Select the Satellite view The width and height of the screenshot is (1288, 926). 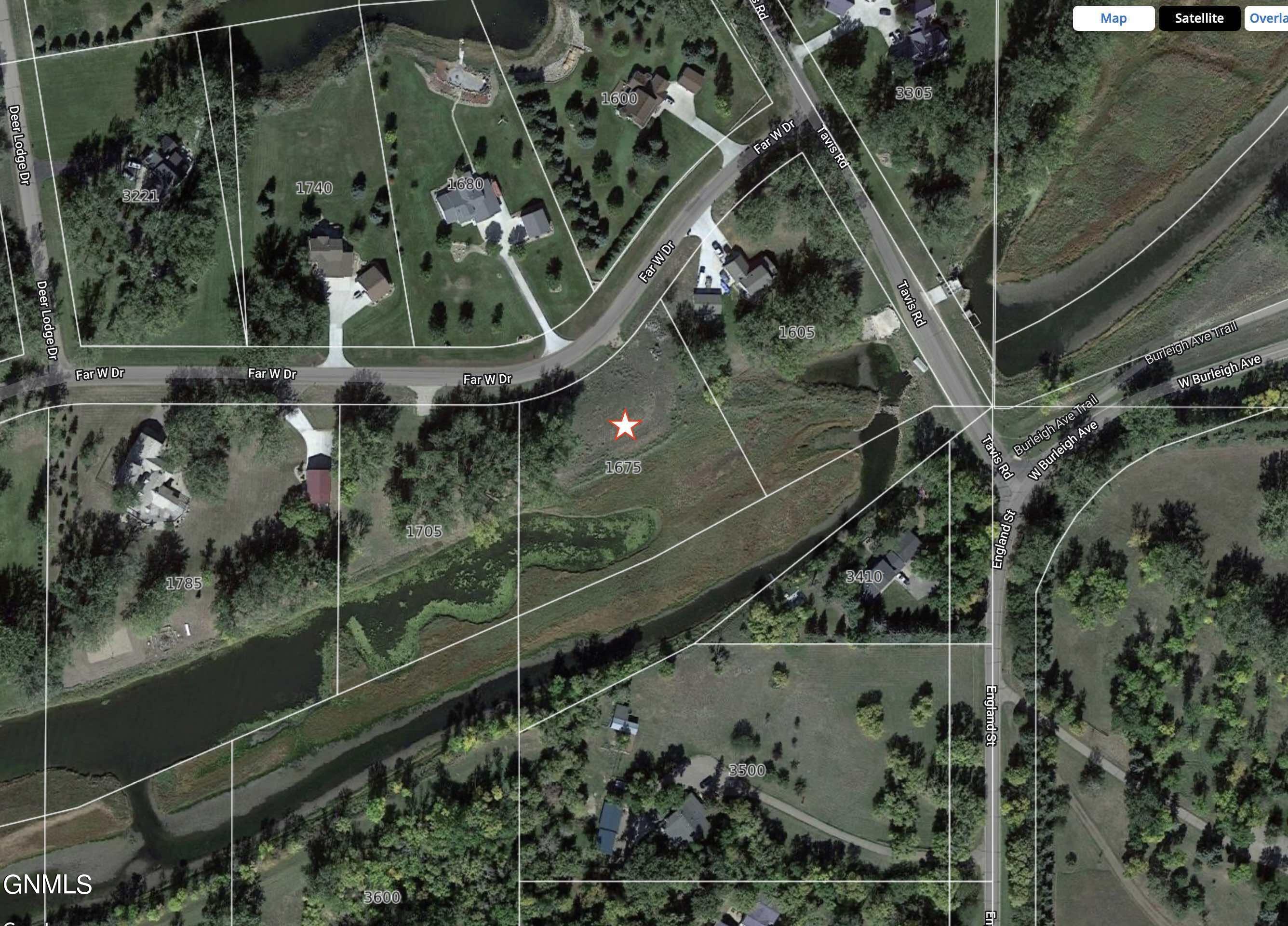point(1199,18)
